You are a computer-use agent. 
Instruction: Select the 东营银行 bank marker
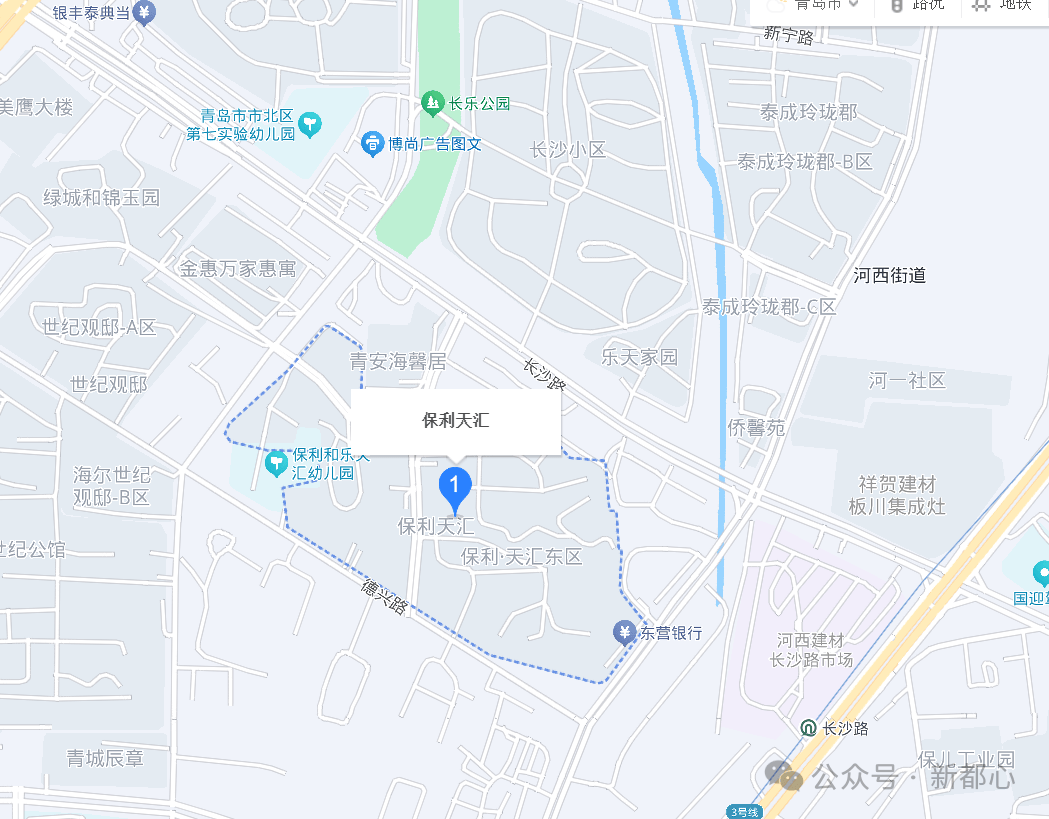[625, 632]
